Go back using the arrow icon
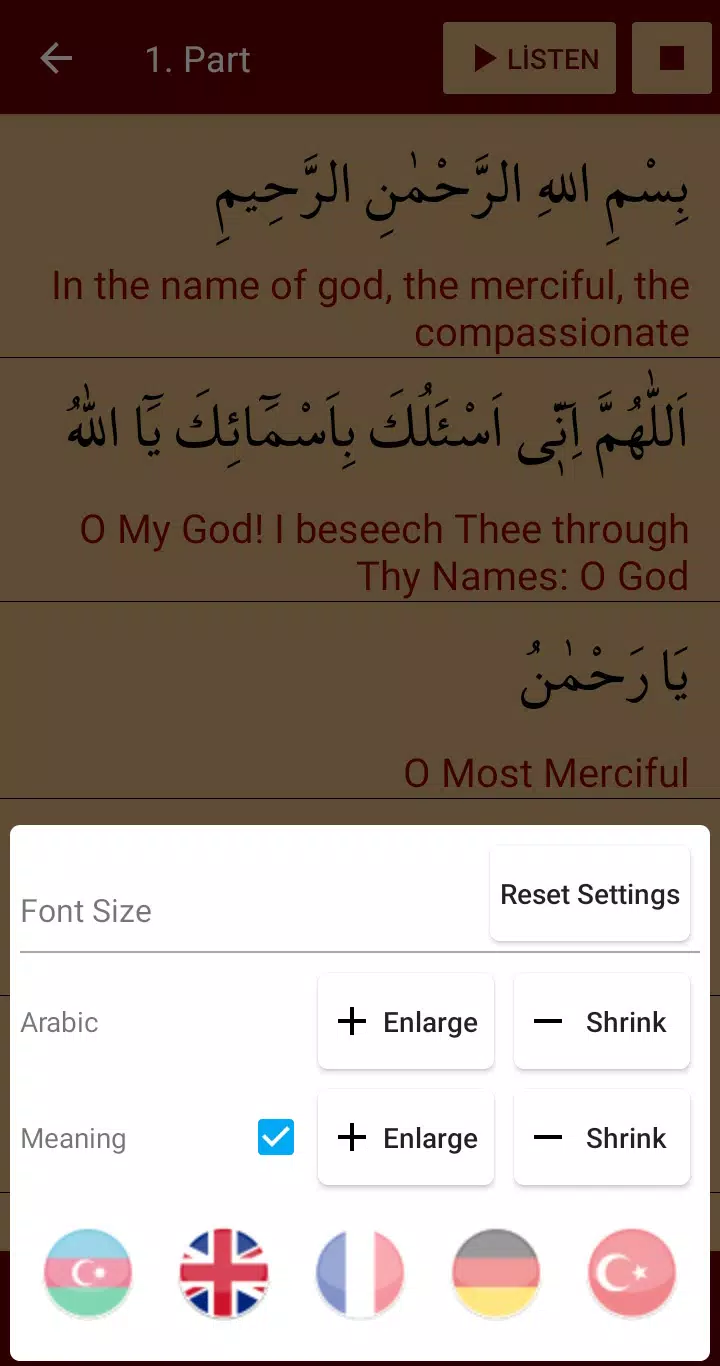 56,59
